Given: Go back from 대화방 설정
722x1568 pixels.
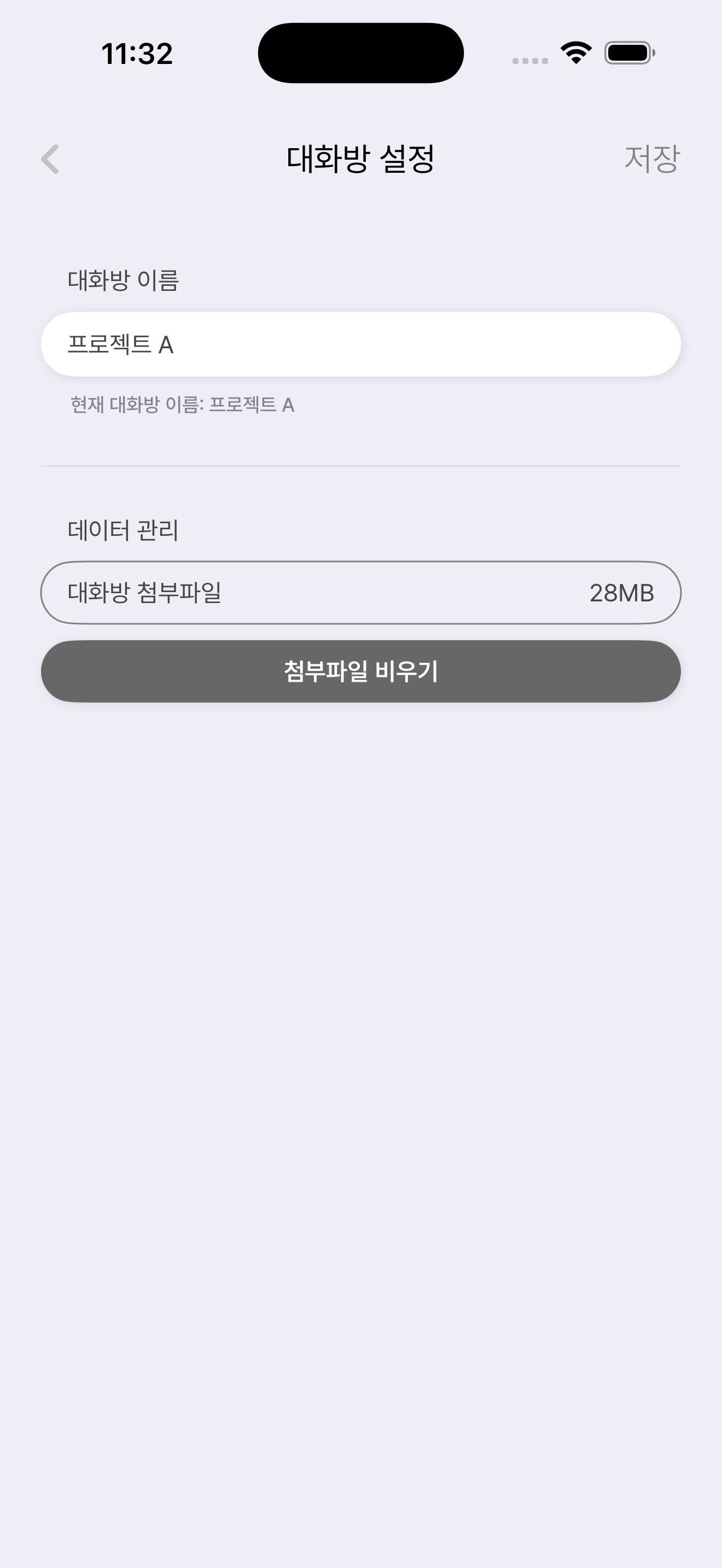Looking at the screenshot, I should pyautogui.click(x=50, y=159).
